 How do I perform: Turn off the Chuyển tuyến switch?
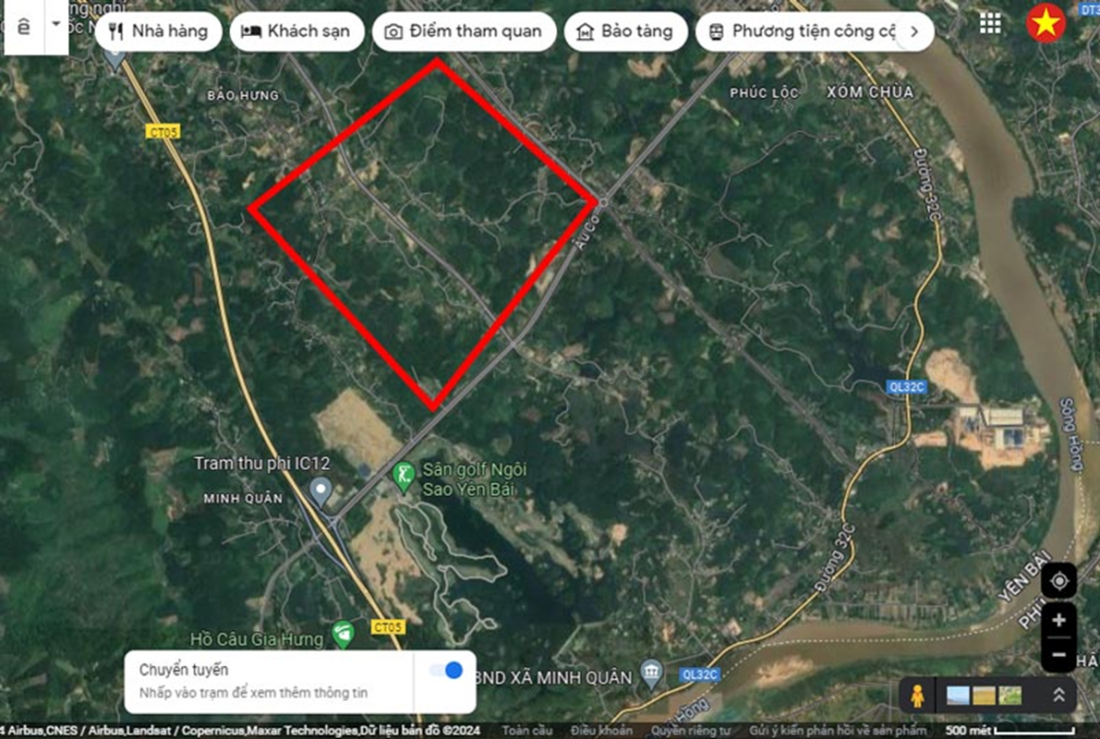click(446, 670)
